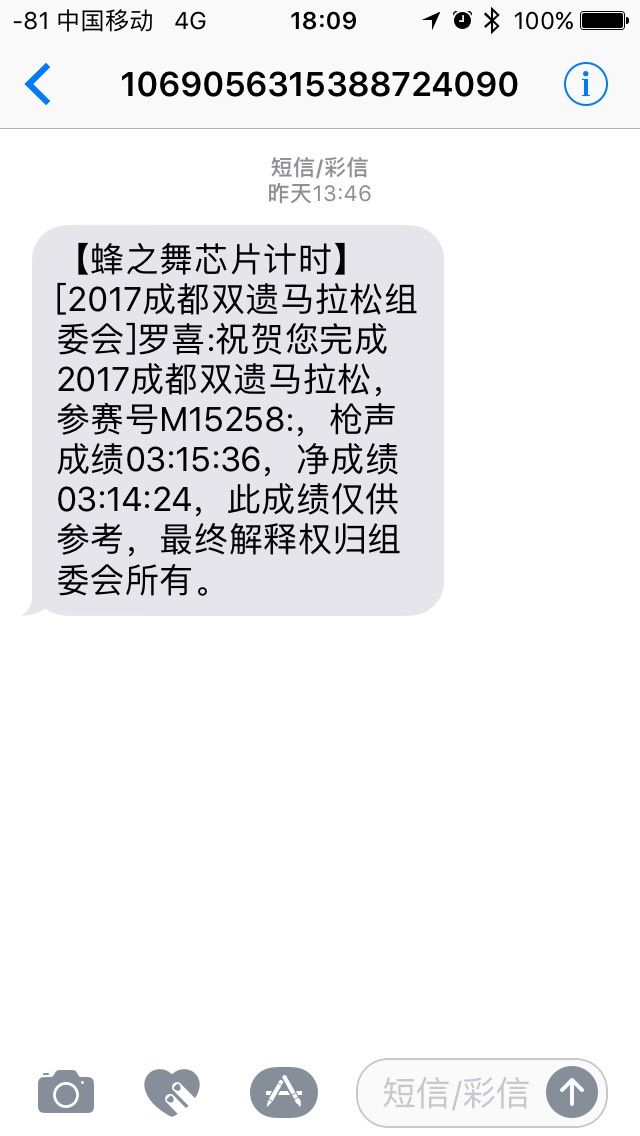640x1136 pixels.
Task: Open the iMessage App Store drawer
Action: tap(284, 1092)
